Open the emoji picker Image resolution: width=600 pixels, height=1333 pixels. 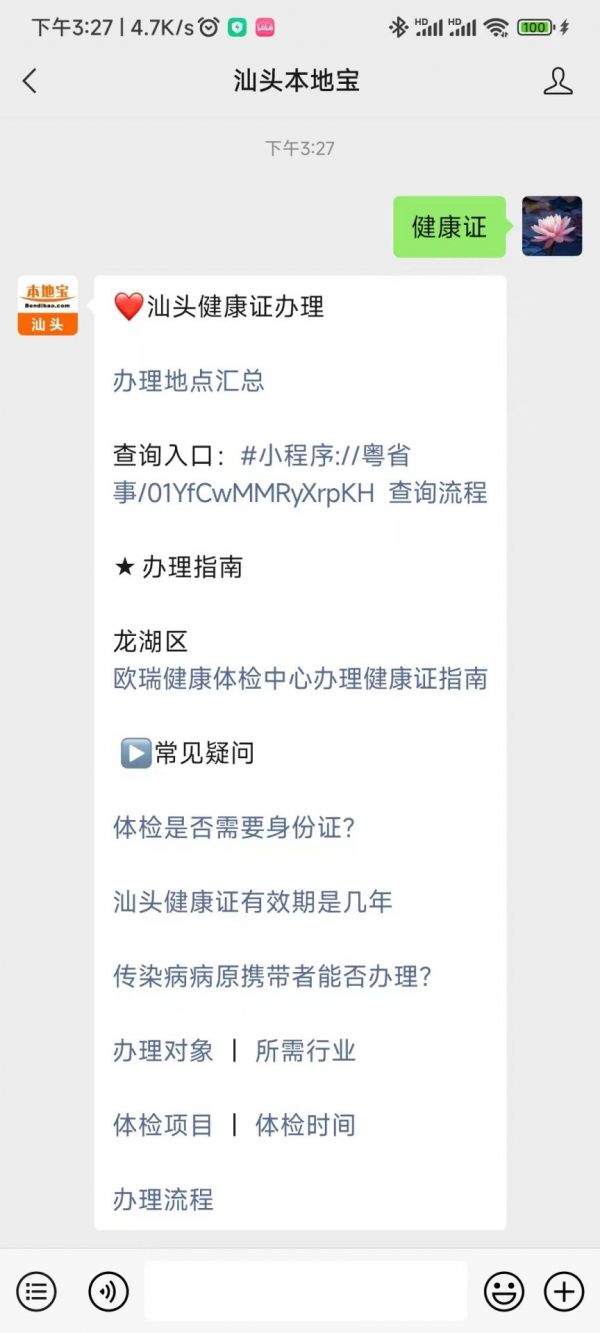(504, 1291)
